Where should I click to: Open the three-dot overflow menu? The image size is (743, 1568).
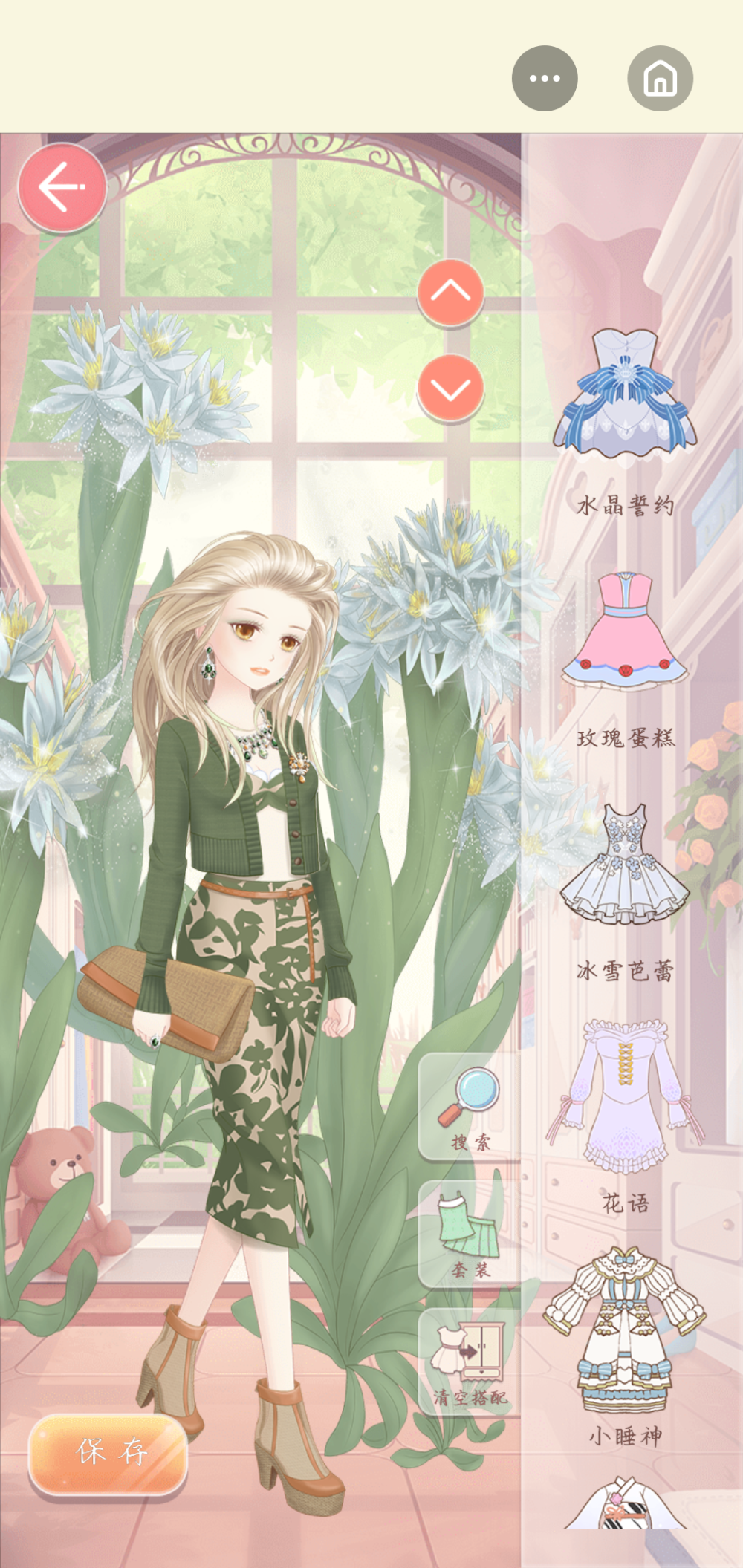point(545,79)
